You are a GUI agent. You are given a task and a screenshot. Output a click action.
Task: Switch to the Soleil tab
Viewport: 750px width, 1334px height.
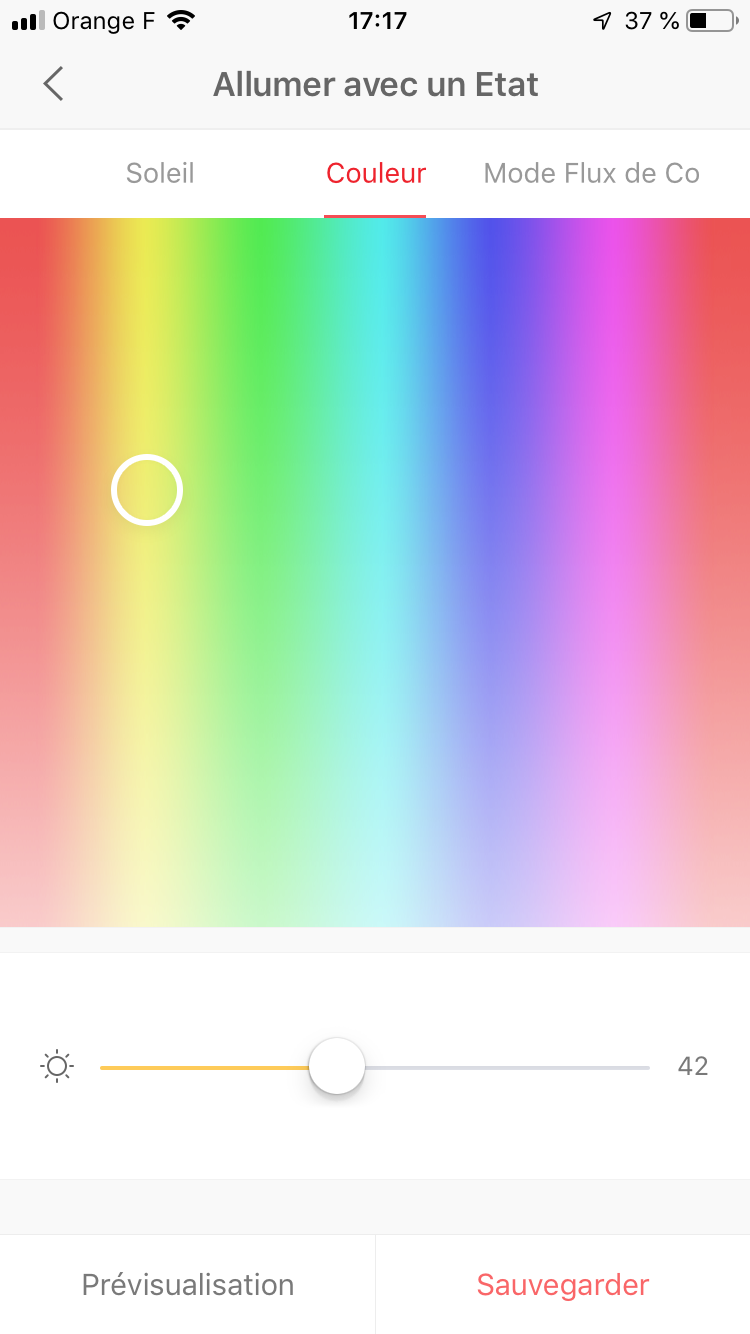[x=160, y=173]
